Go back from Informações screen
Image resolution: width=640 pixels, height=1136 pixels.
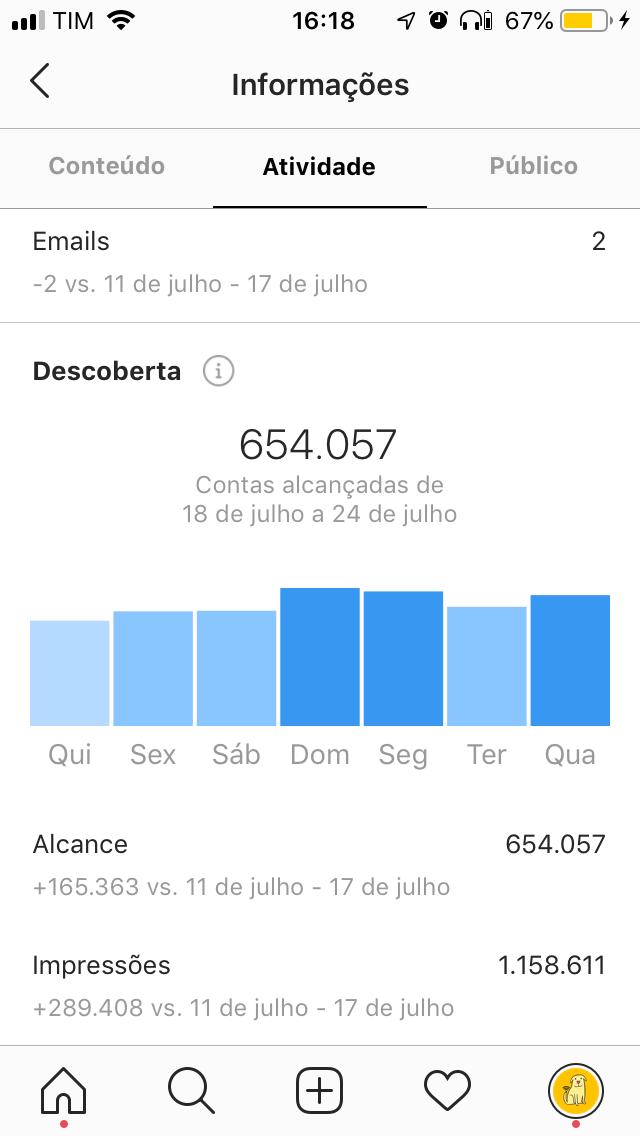coord(40,80)
